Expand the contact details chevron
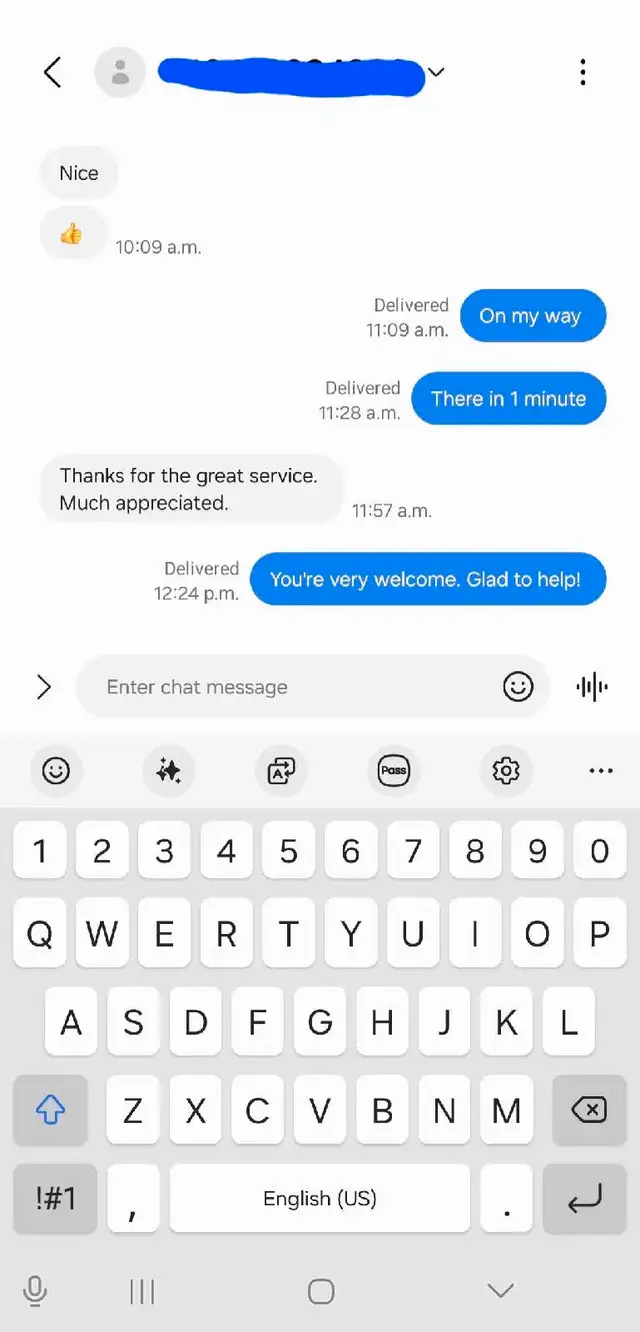640x1332 pixels. coord(436,72)
